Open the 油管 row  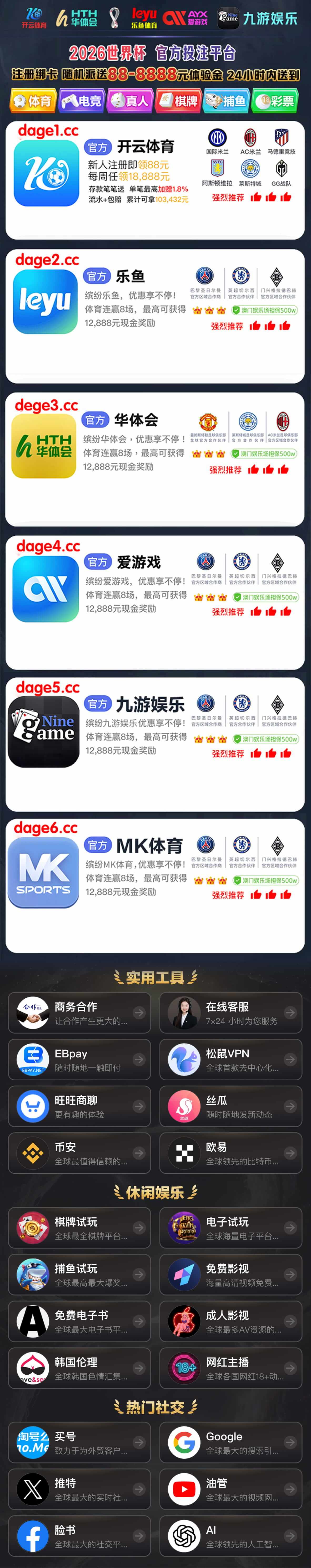tap(230, 1489)
